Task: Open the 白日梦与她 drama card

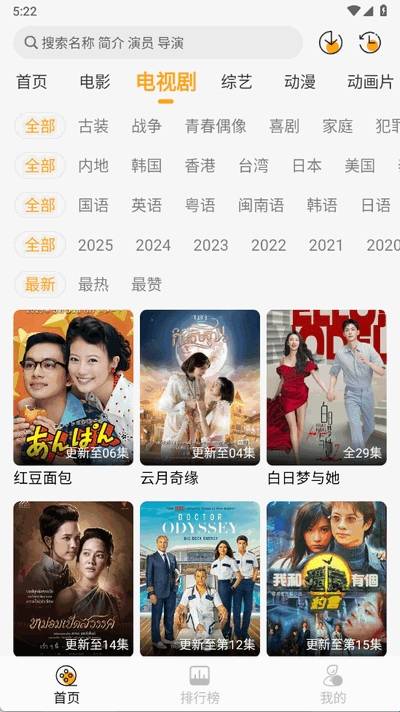Action: click(326, 398)
